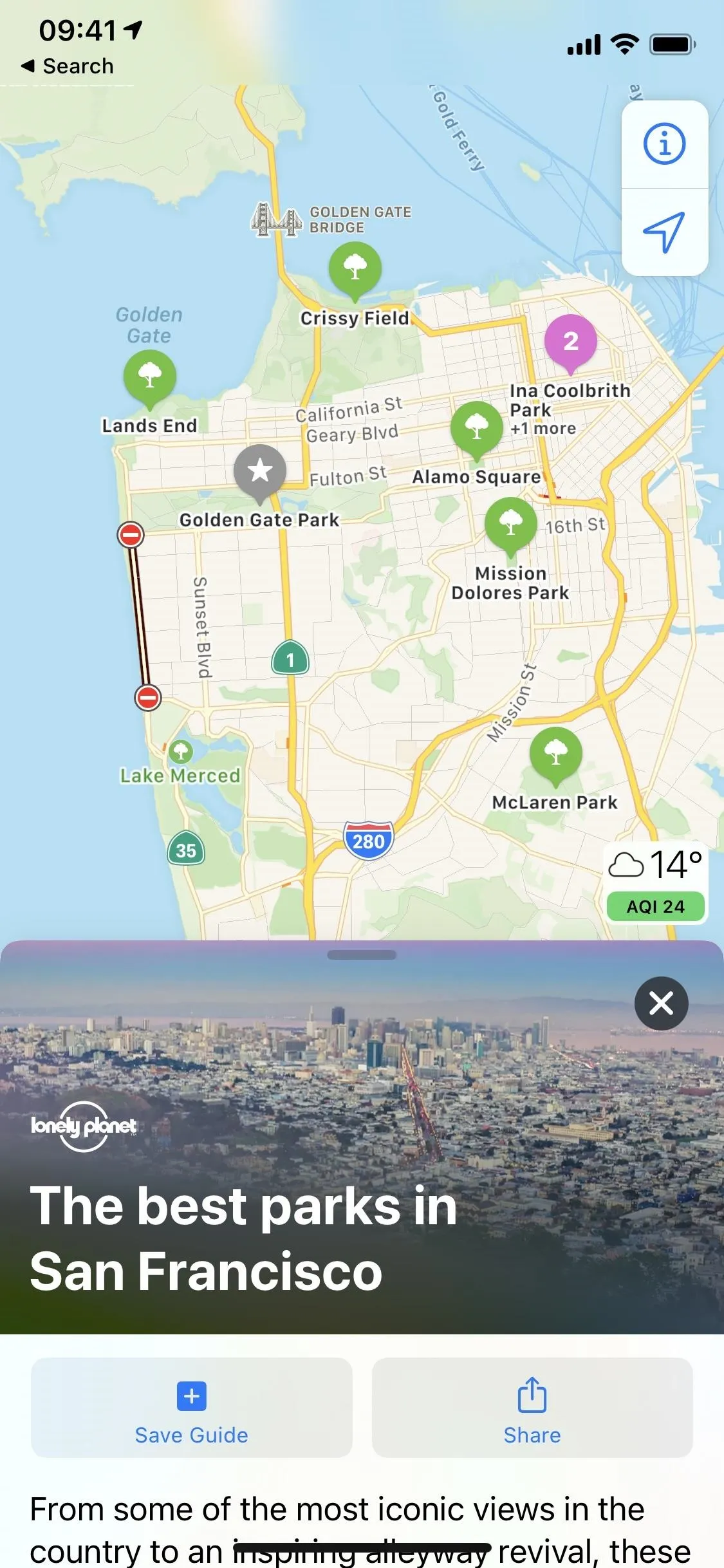The width and height of the screenshot is (724, 1568).
Task: Tap the Golden Gate Bridge landmark icon
Action: pyautogui.click(x=276, y=219)
